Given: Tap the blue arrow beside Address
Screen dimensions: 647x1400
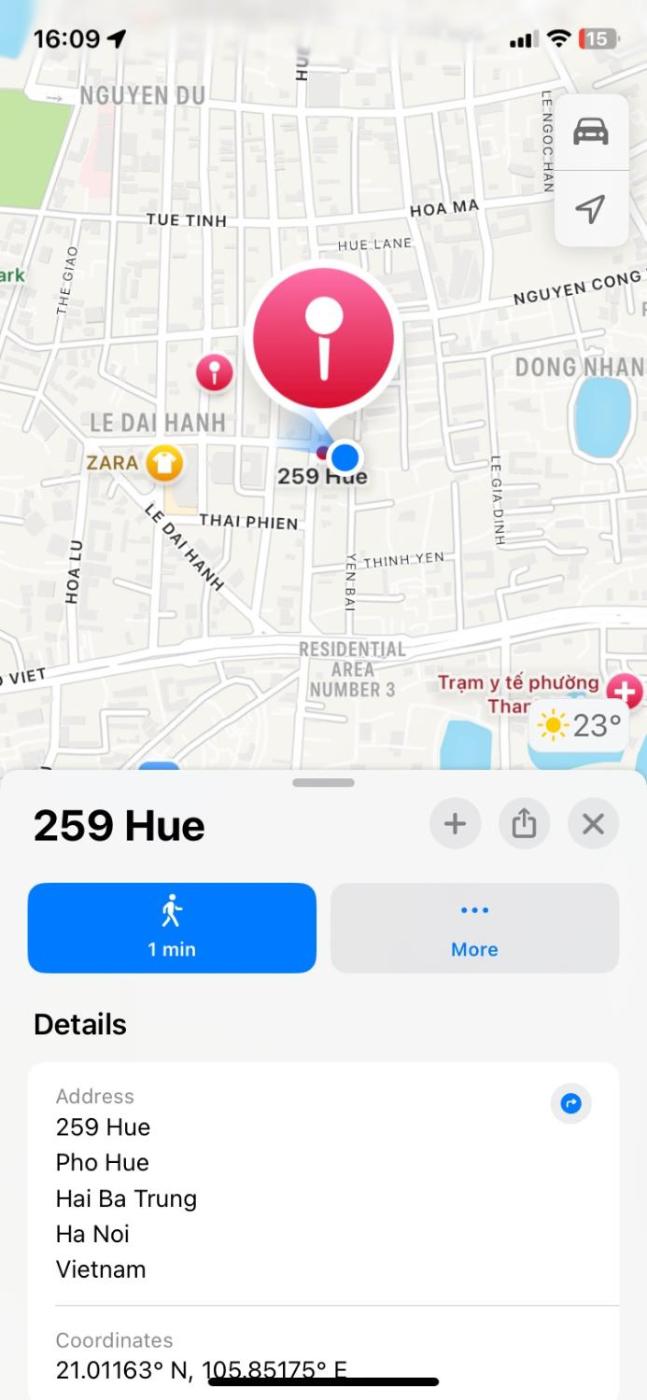Looking at the screenshot, I should [x=571, y=1104].
